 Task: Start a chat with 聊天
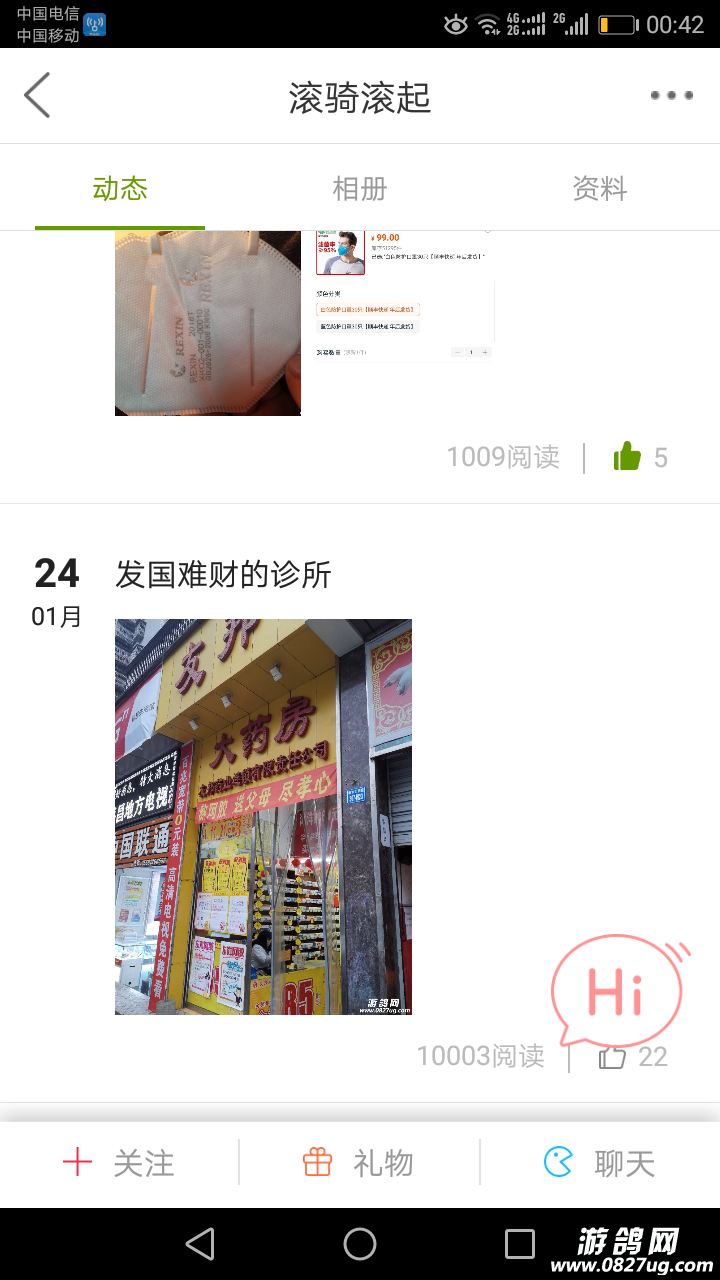click(600, 1162)
